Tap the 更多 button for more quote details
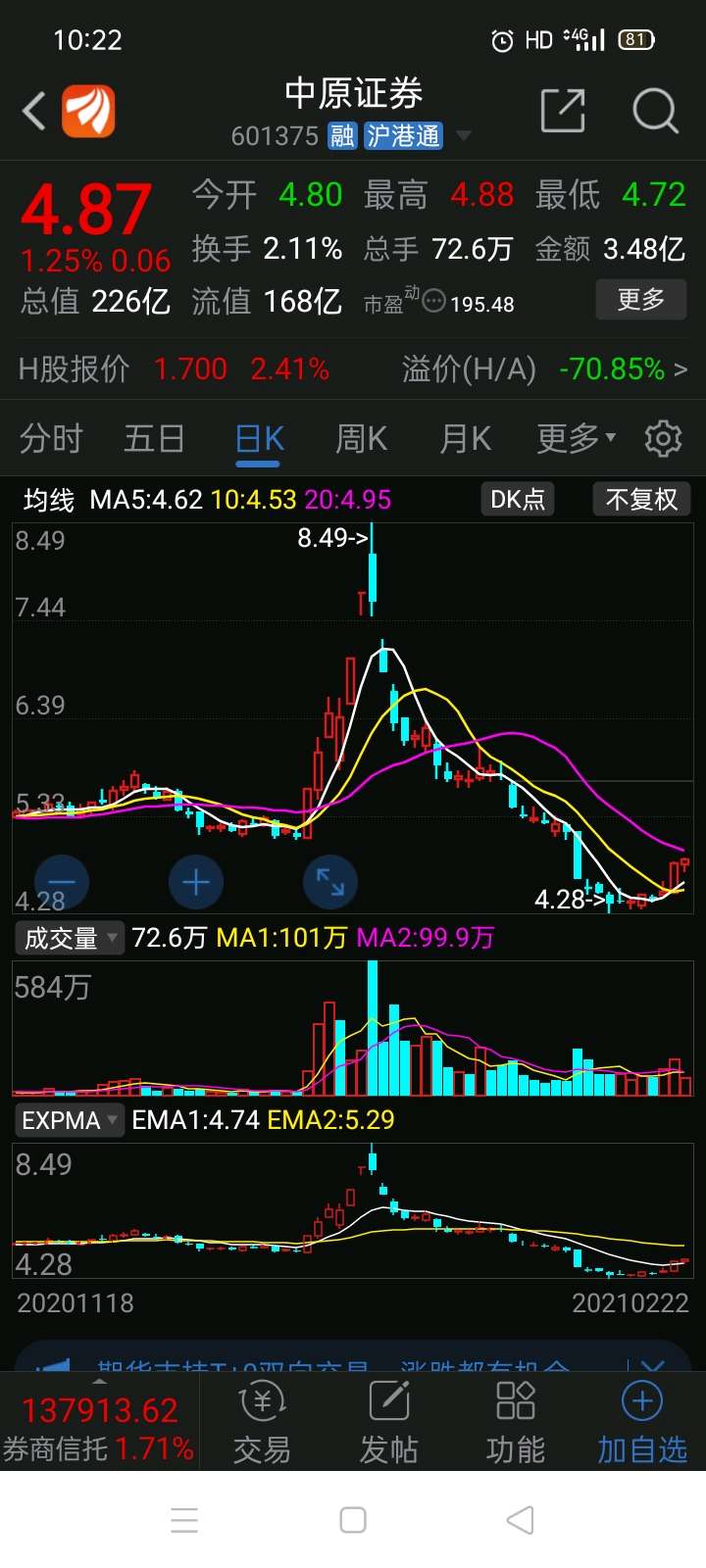This screenshot has width=706, height=1568. pos(640,300)
